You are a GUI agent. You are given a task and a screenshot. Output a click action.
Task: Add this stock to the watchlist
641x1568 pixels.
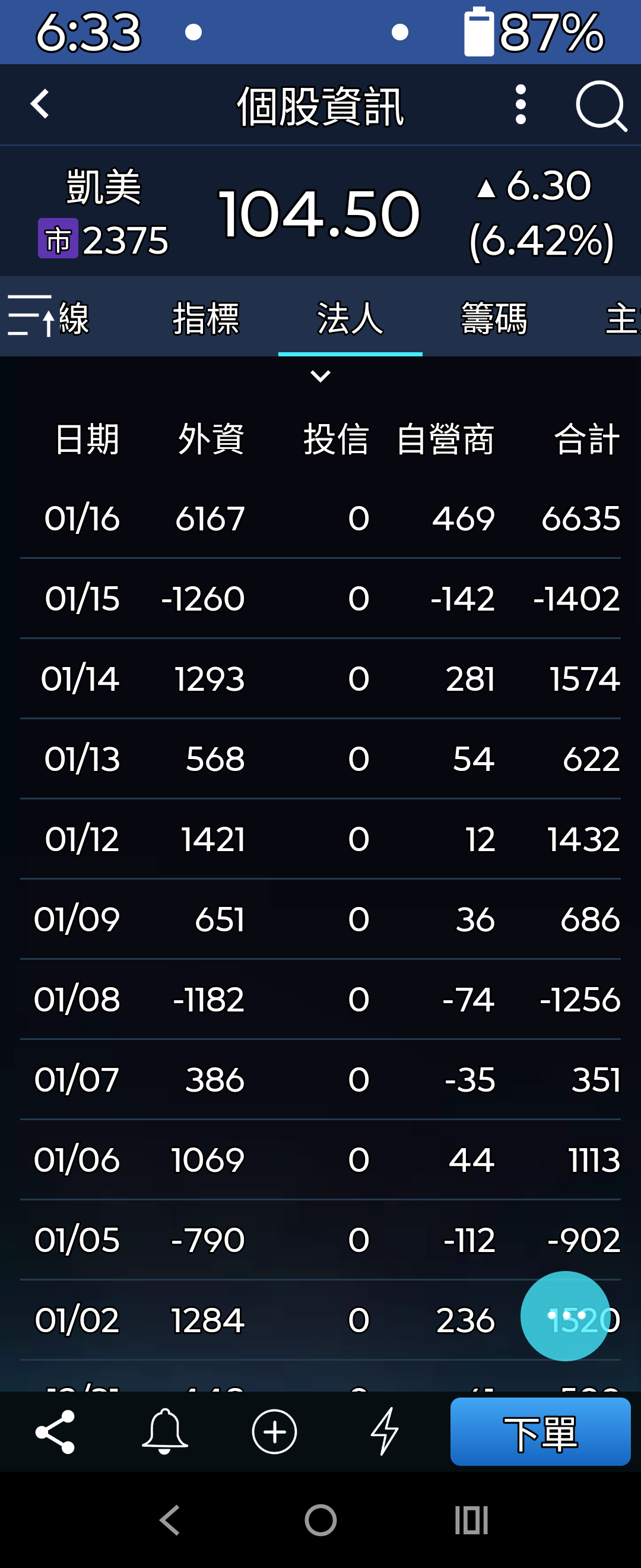tap(274, 1431)
